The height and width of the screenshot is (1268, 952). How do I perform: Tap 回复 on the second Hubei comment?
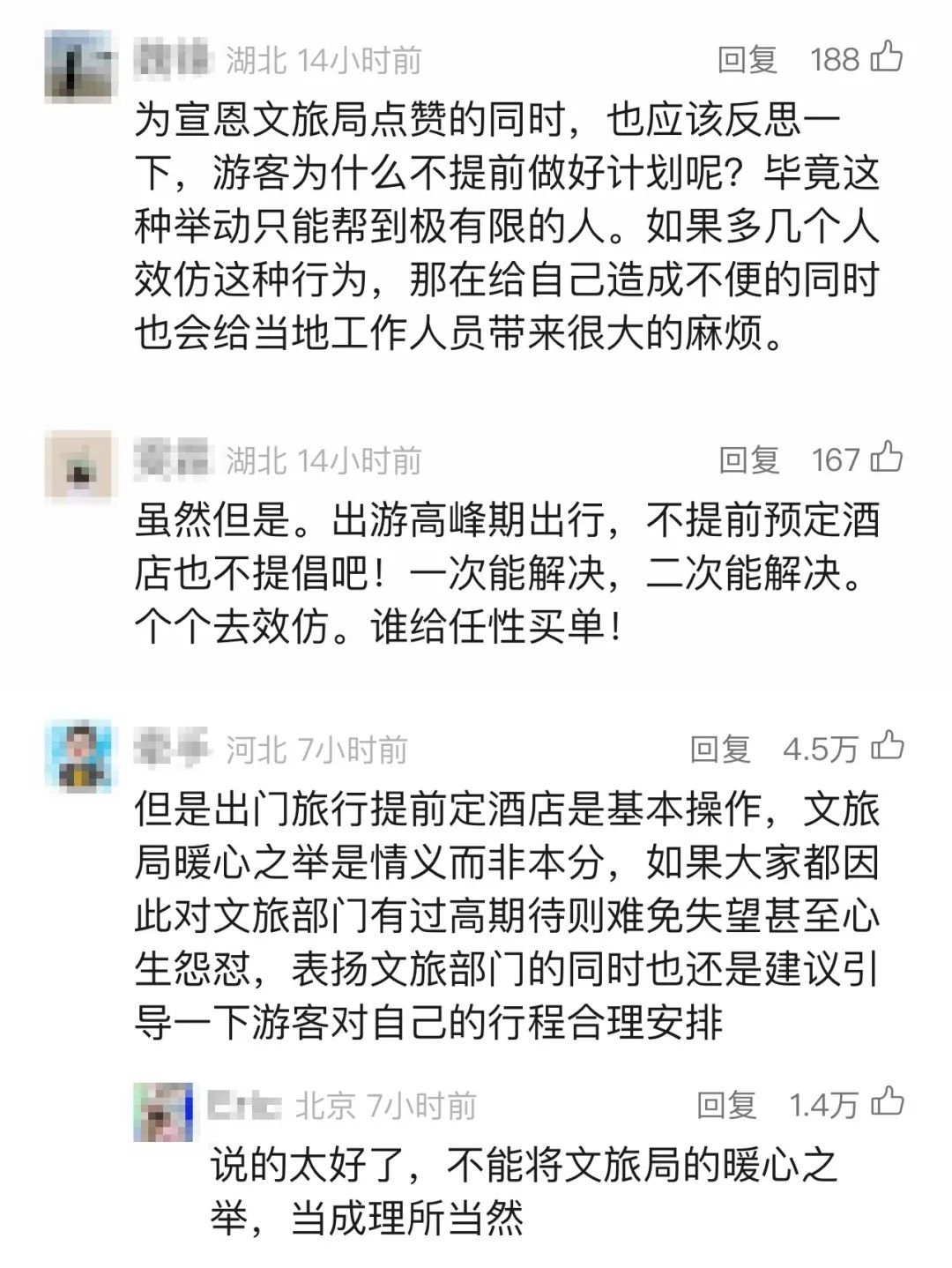pyautogui.click(x=746, y=458)
